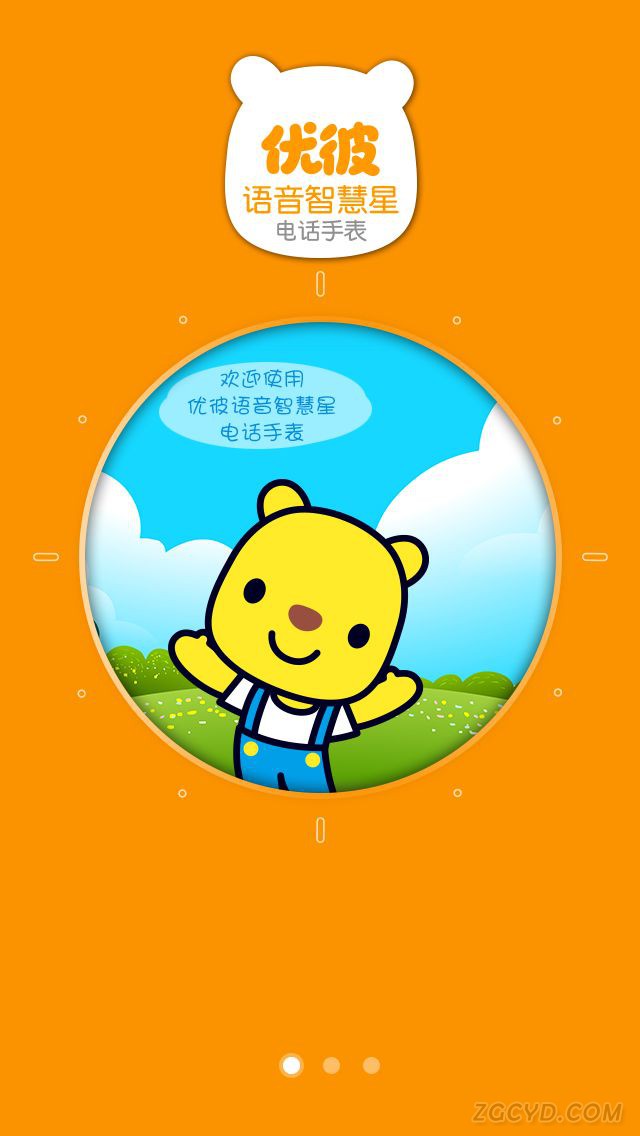Select the first page indicator dot
The width and height of the screenshot is (640, 1136).
(x=291, y=1066)
